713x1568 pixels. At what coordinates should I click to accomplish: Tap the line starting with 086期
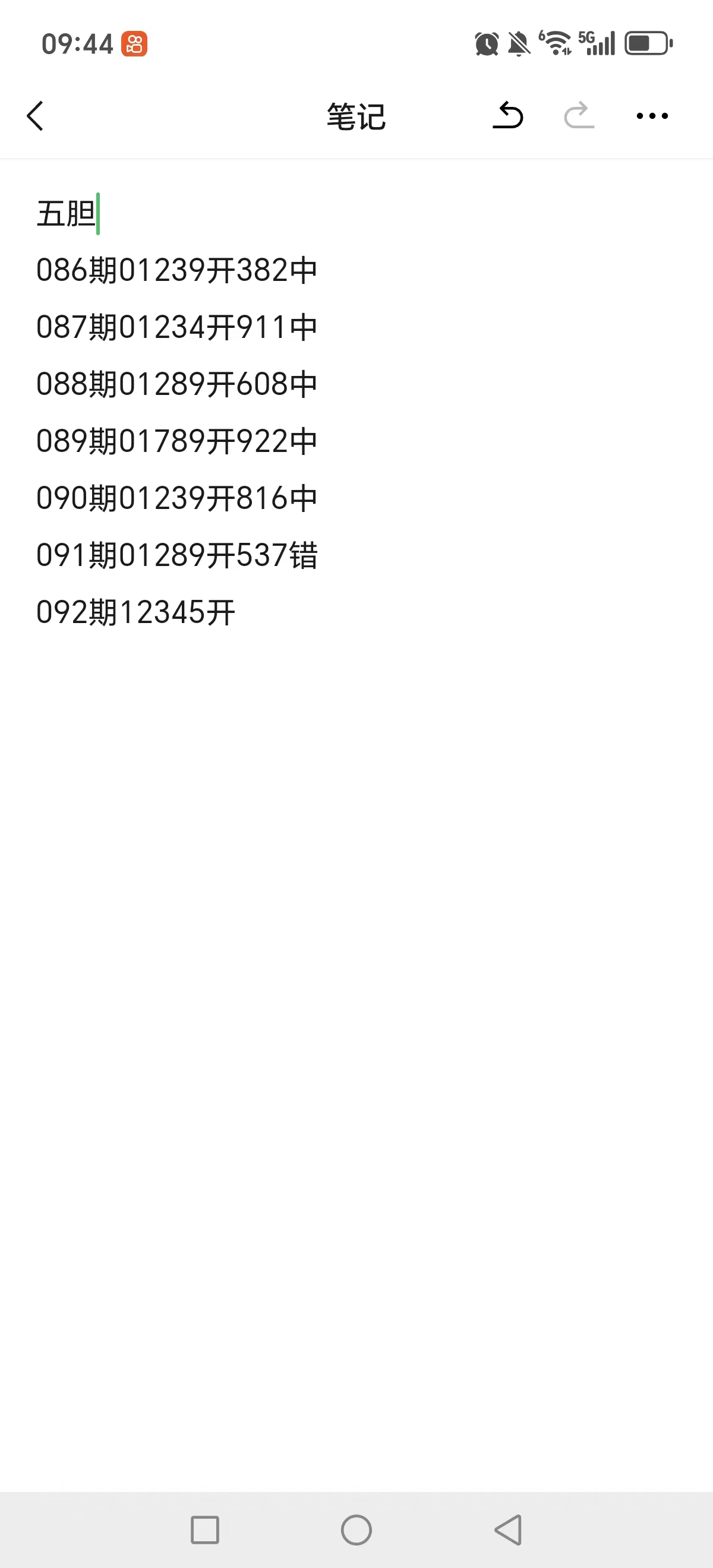click(176, 270)
